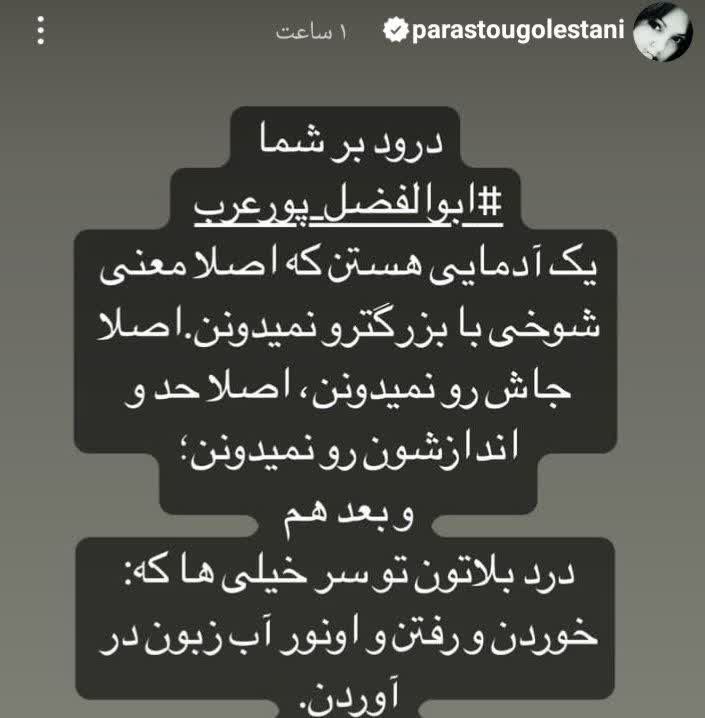
Task: Open parastougolestani's profile from the username
Action: coord(517,32)
